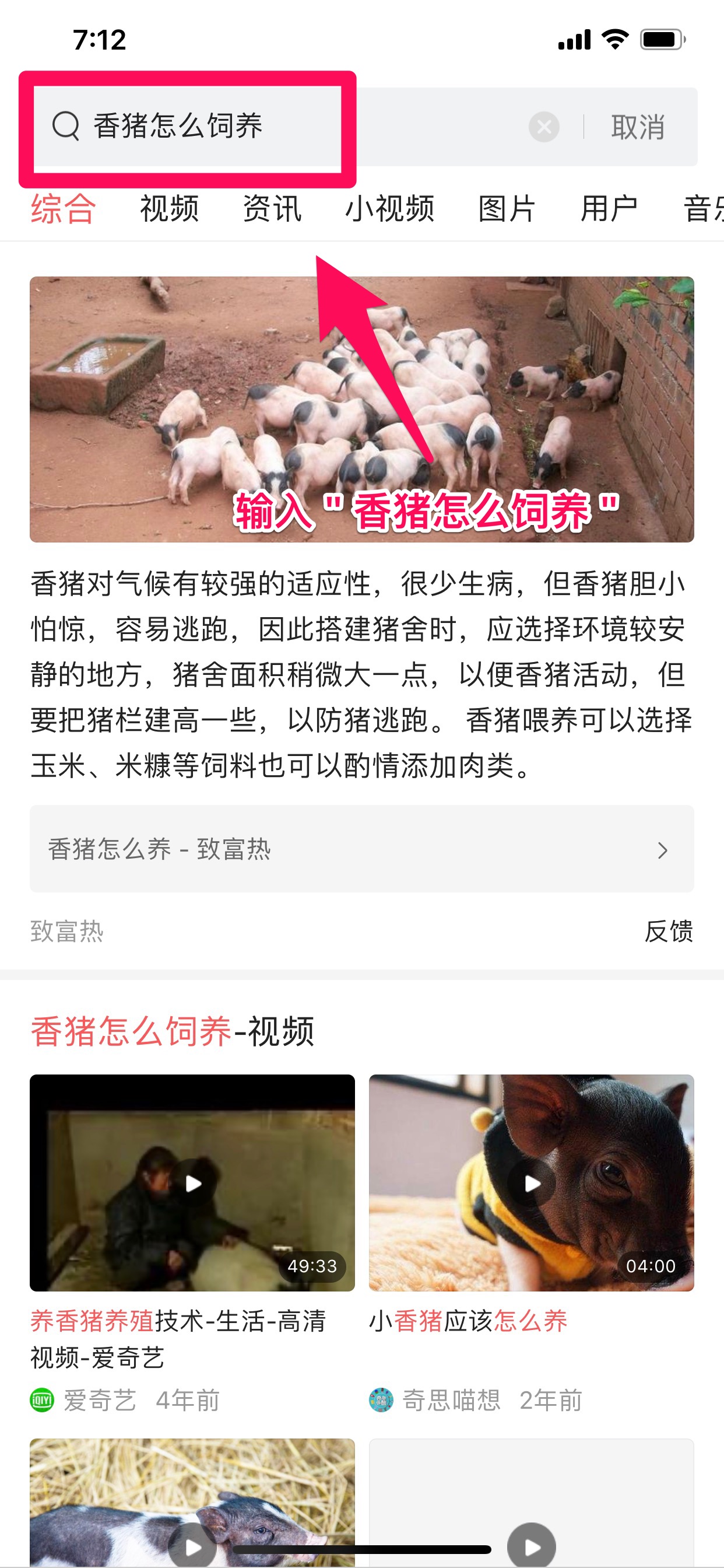Open the 反馈 feedback link
Viewport: 724px width, 1568px height.
pyautogui.click(x=671, y=929)
